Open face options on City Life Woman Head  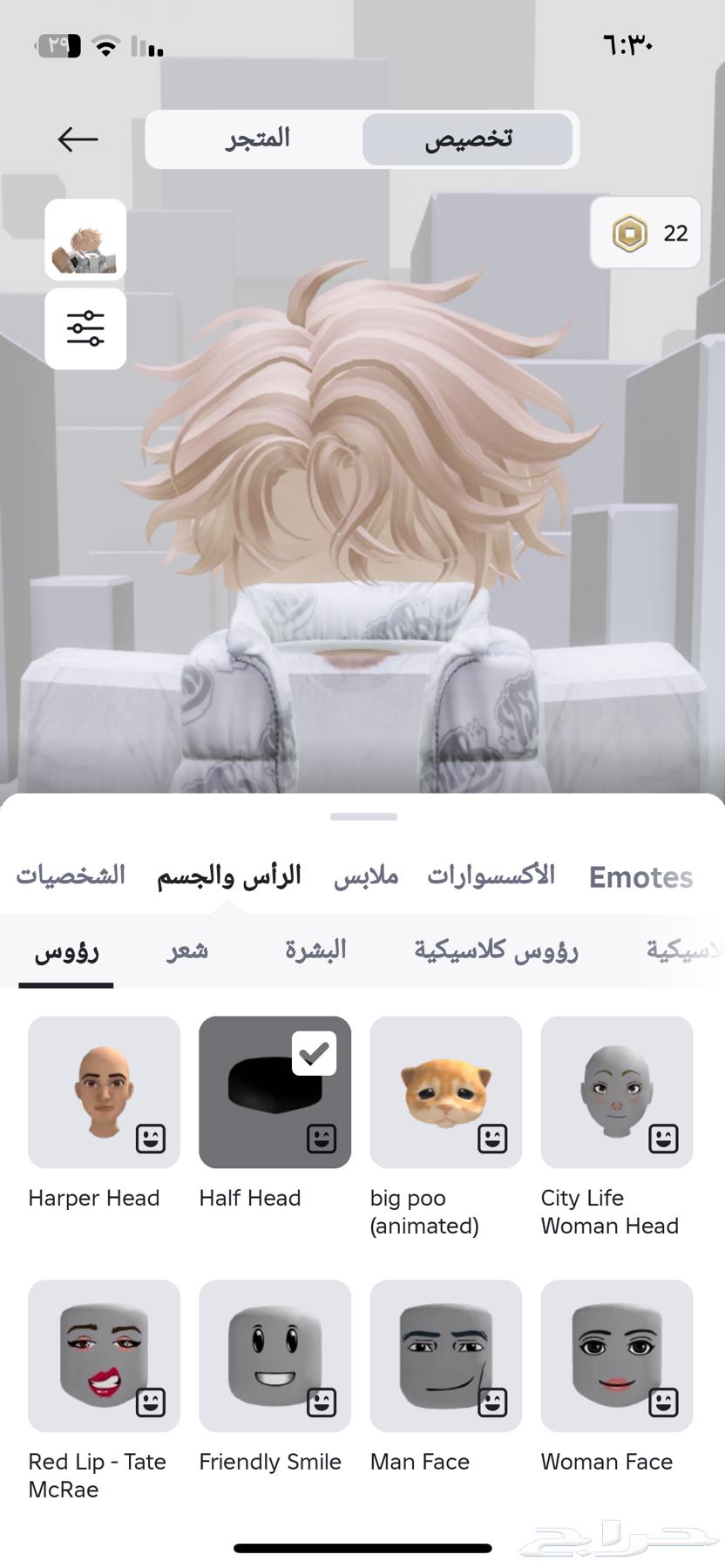point(664,1138)
